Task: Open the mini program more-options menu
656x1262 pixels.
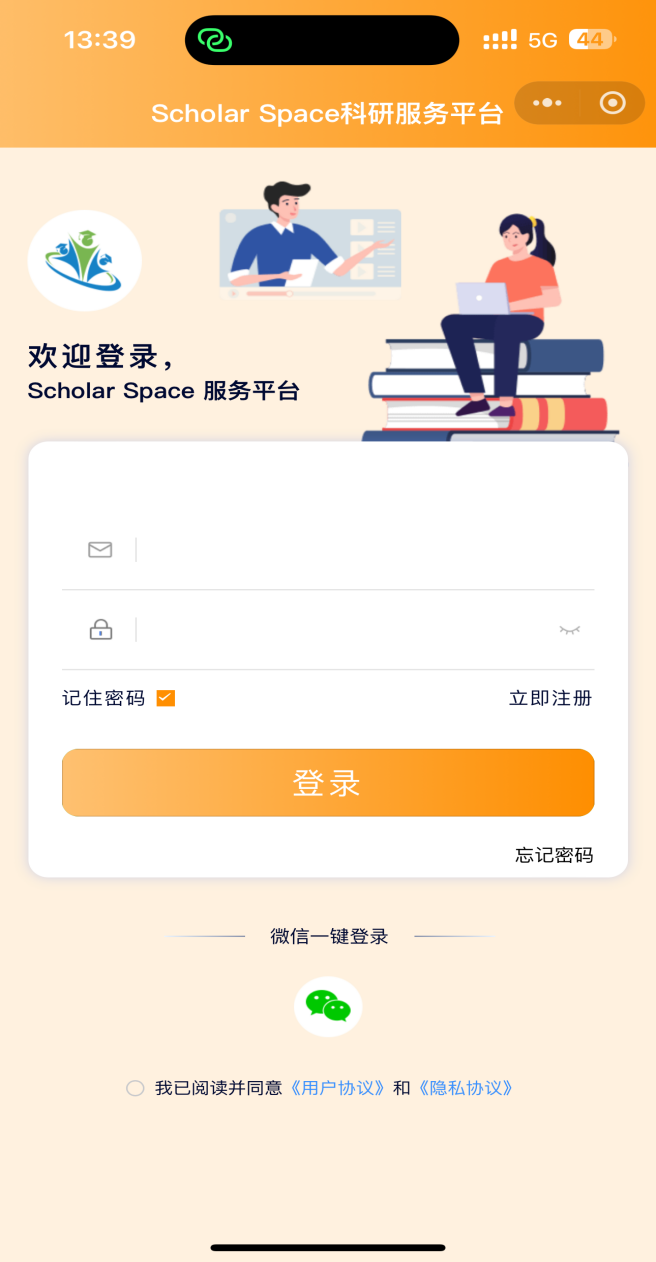Action: pyautogui.click(x=547, y=103)
